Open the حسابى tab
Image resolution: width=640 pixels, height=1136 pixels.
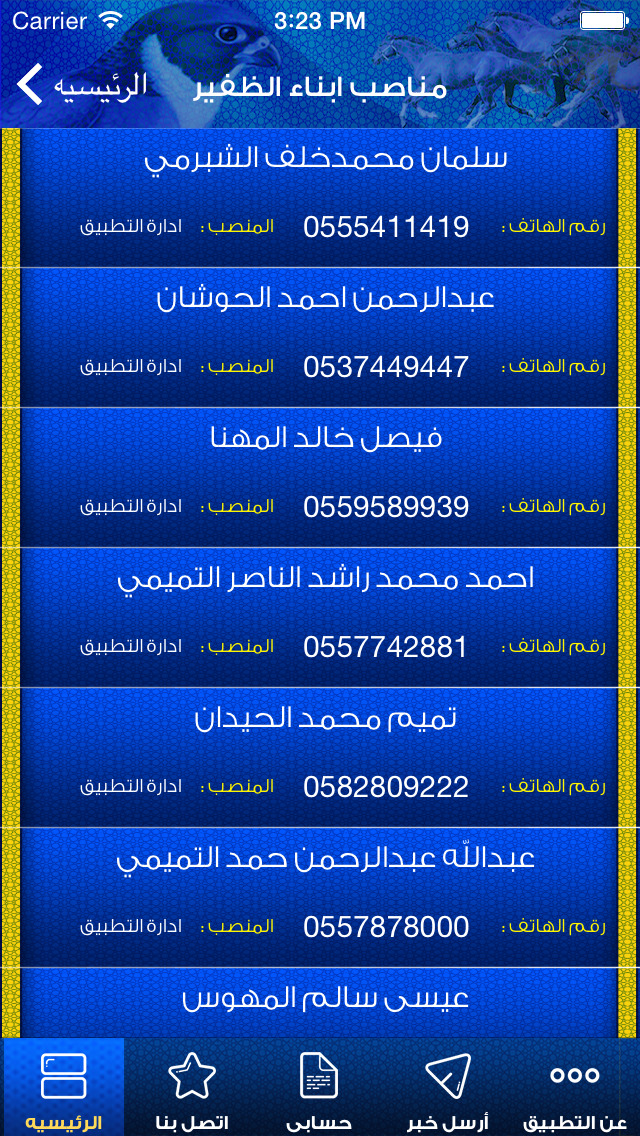click(x=320, y=1087)
